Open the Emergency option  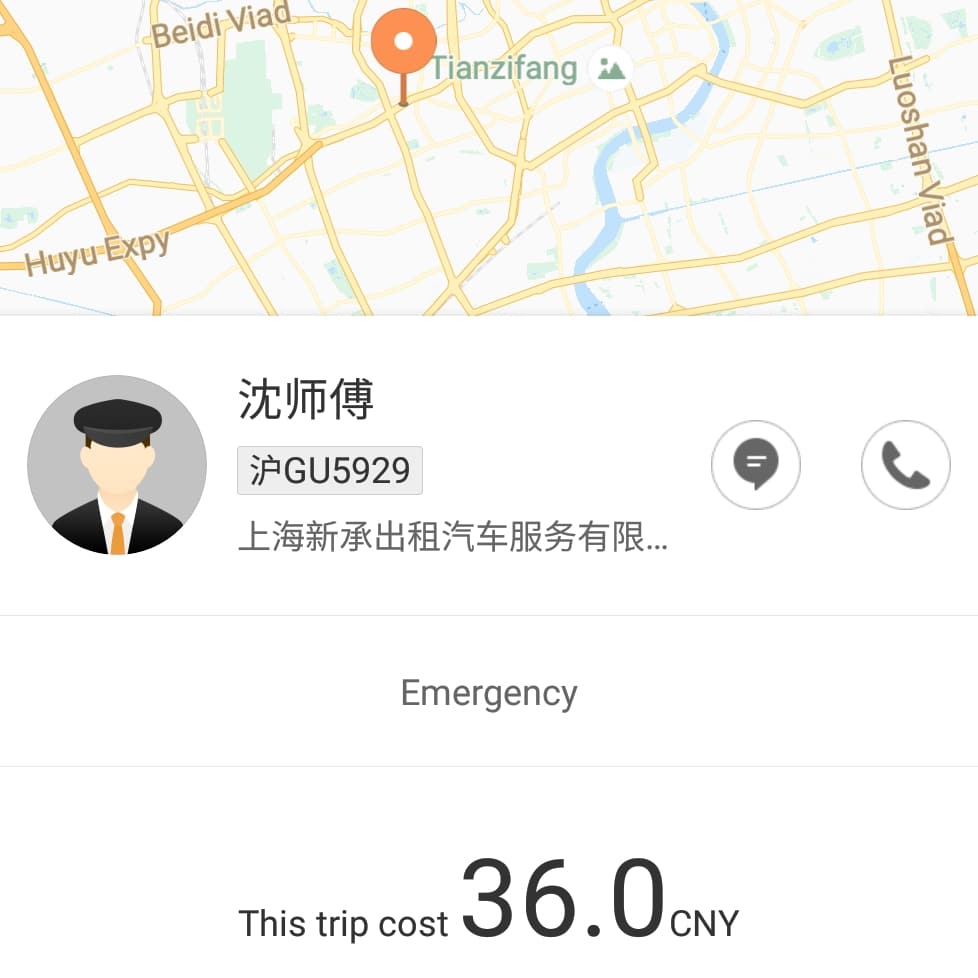pyautogui.click(x=489, y=692)
